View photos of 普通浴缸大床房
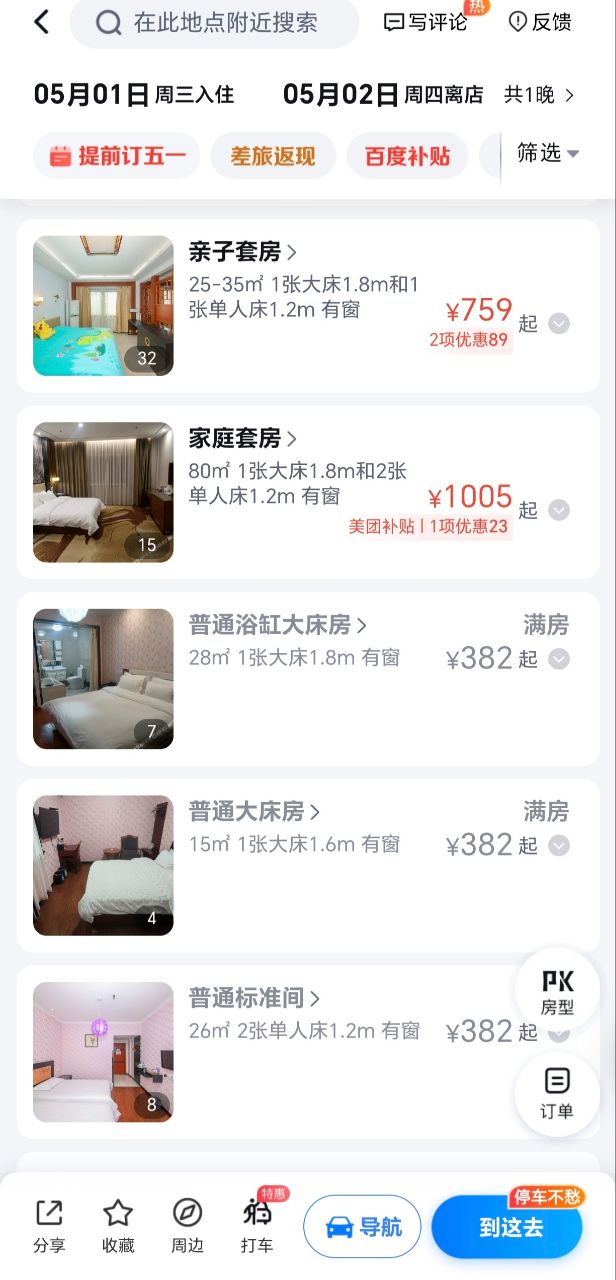Image resolution: width=616 pixels, height=1280 pixels. [x=103, y=679]
